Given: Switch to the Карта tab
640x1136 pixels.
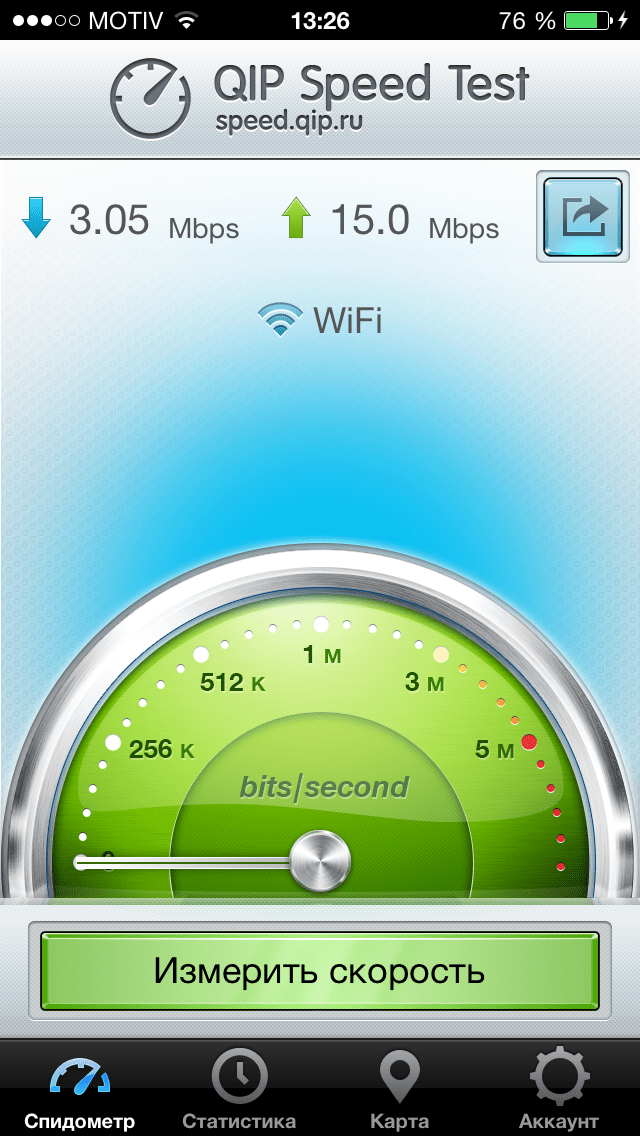Looking at the screenshot, I should (399, 1090).
